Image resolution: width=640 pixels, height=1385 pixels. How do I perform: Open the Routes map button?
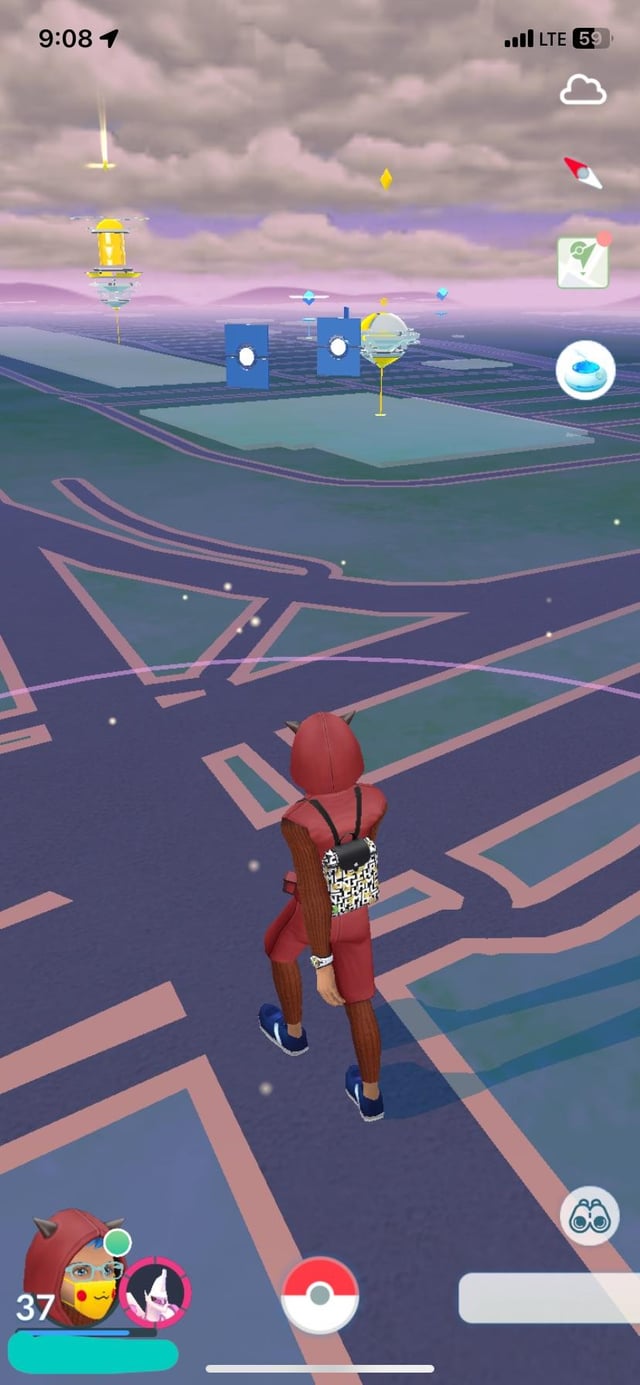[582, 263]
